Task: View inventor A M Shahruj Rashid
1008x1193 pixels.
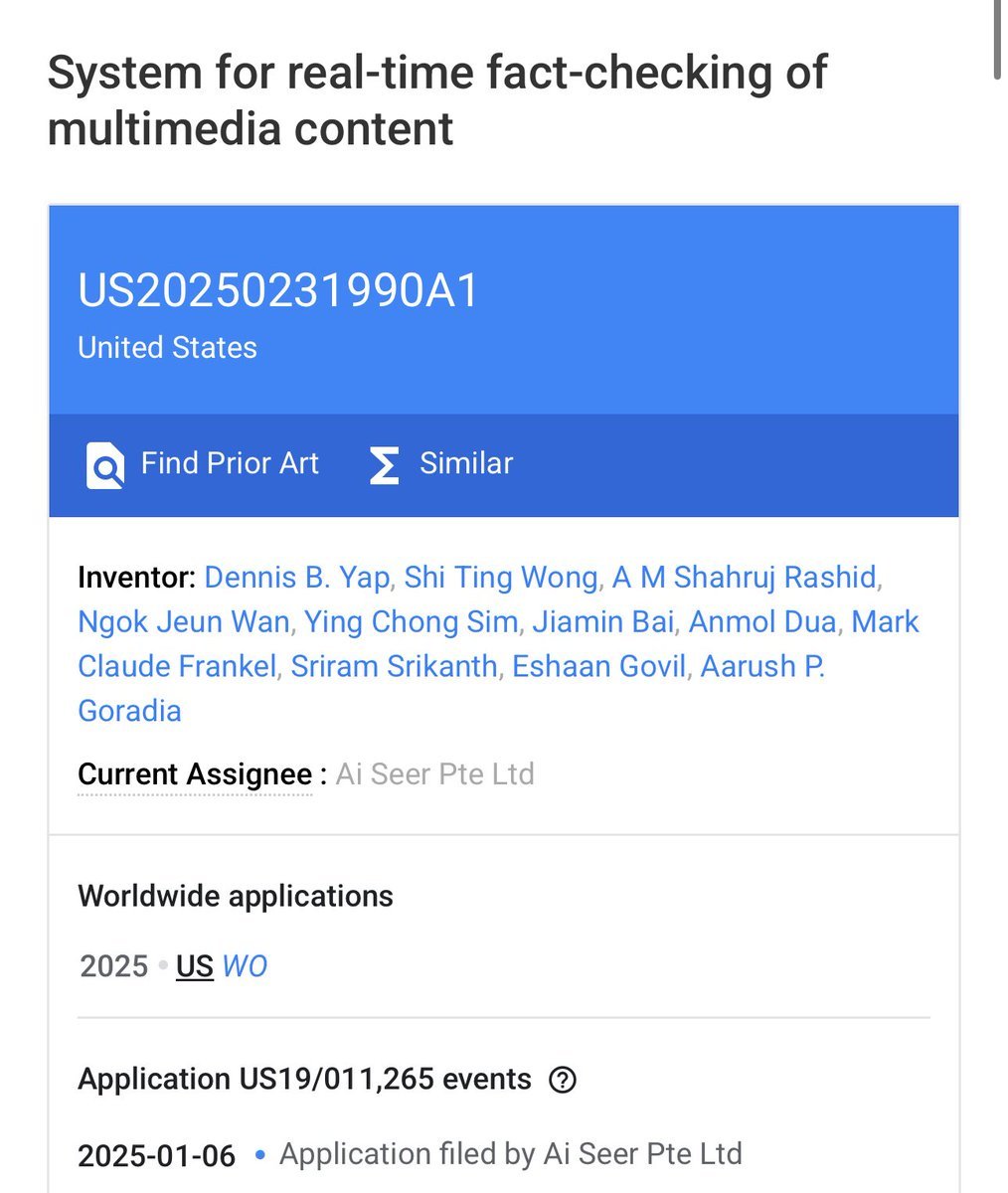Action: coord(745,578)
